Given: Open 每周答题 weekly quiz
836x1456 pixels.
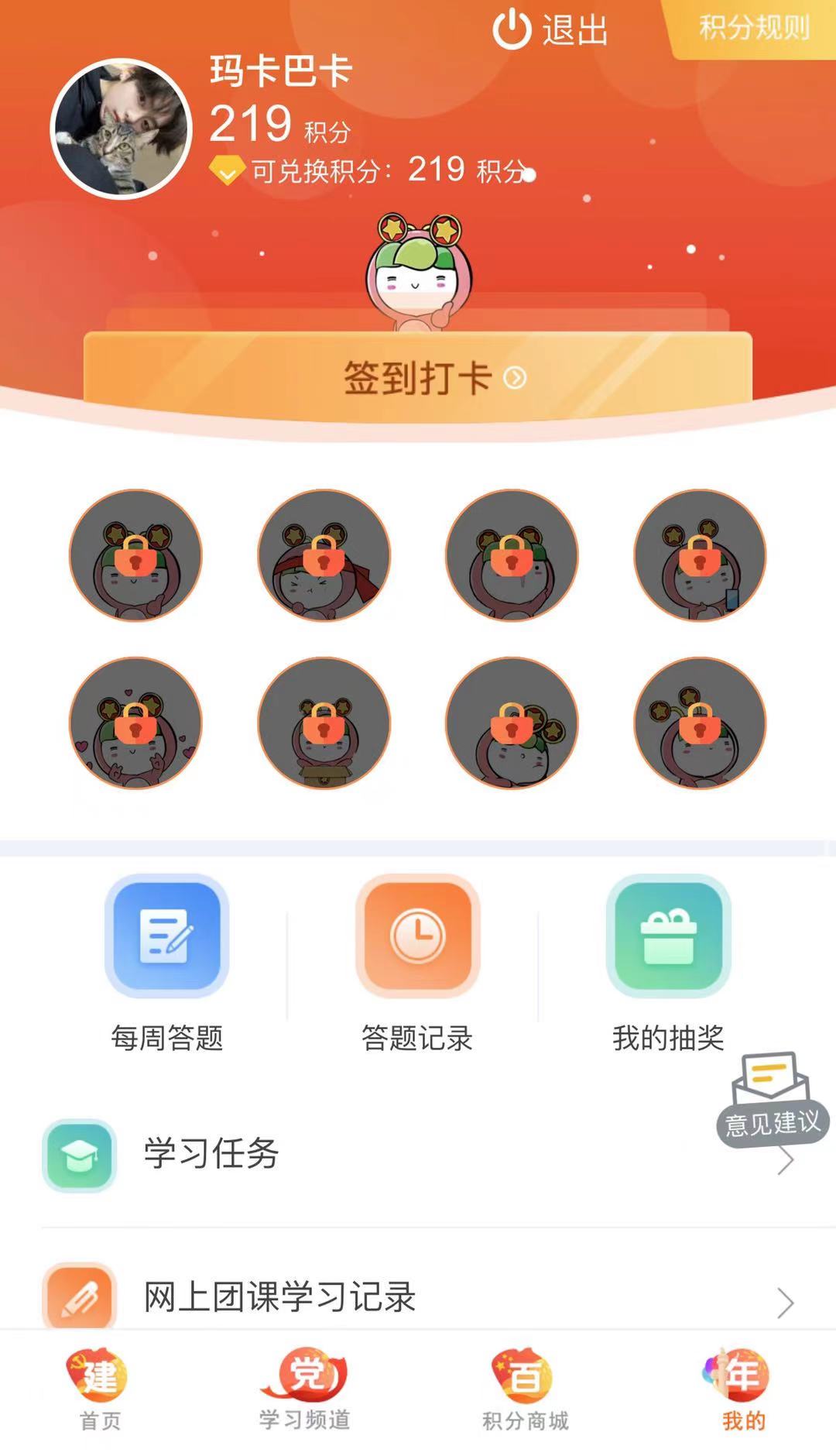Looking at the screenshot, I should 167,964.
